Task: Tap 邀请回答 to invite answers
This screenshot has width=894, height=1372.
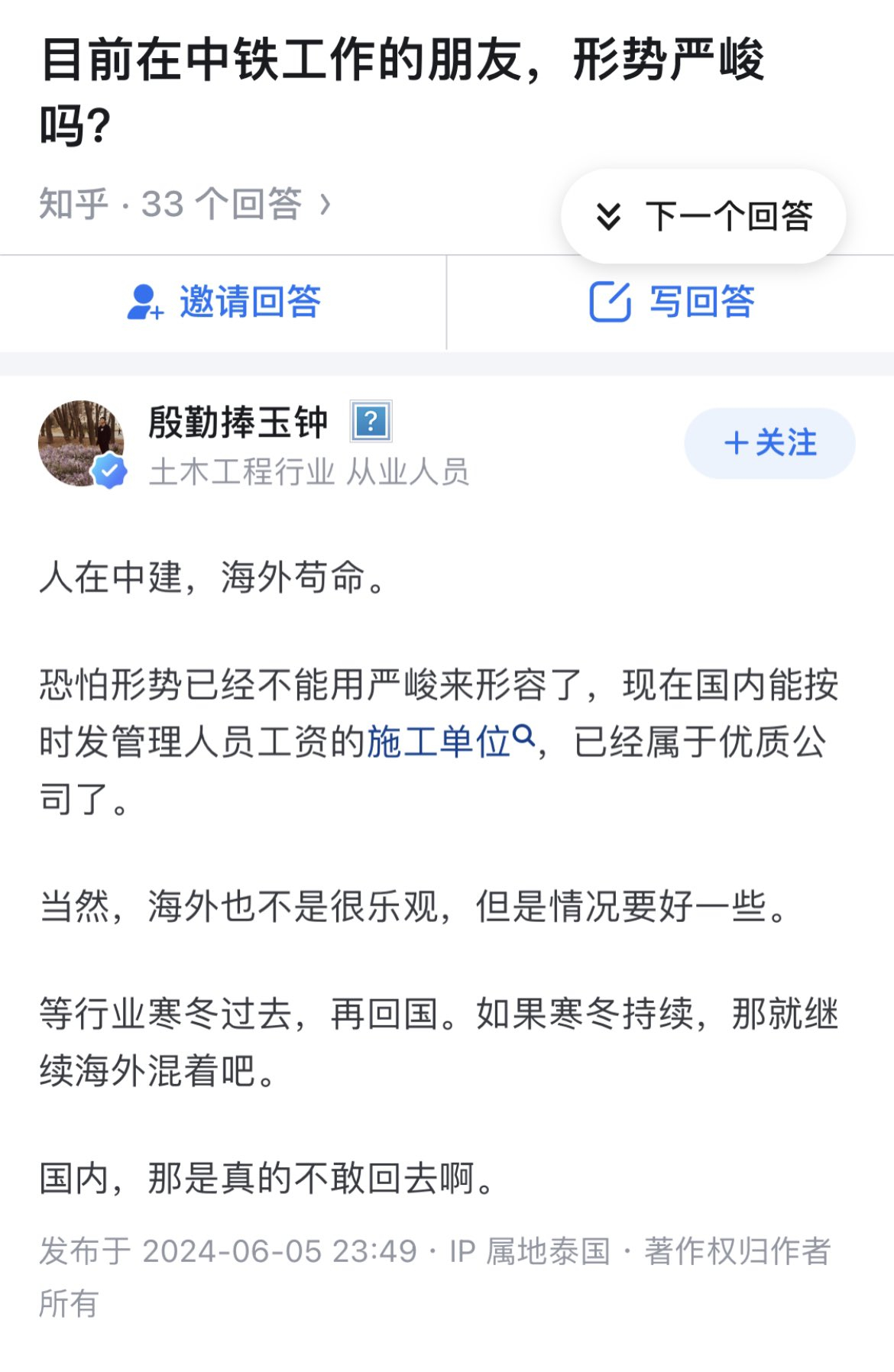Action: point(223,302)
